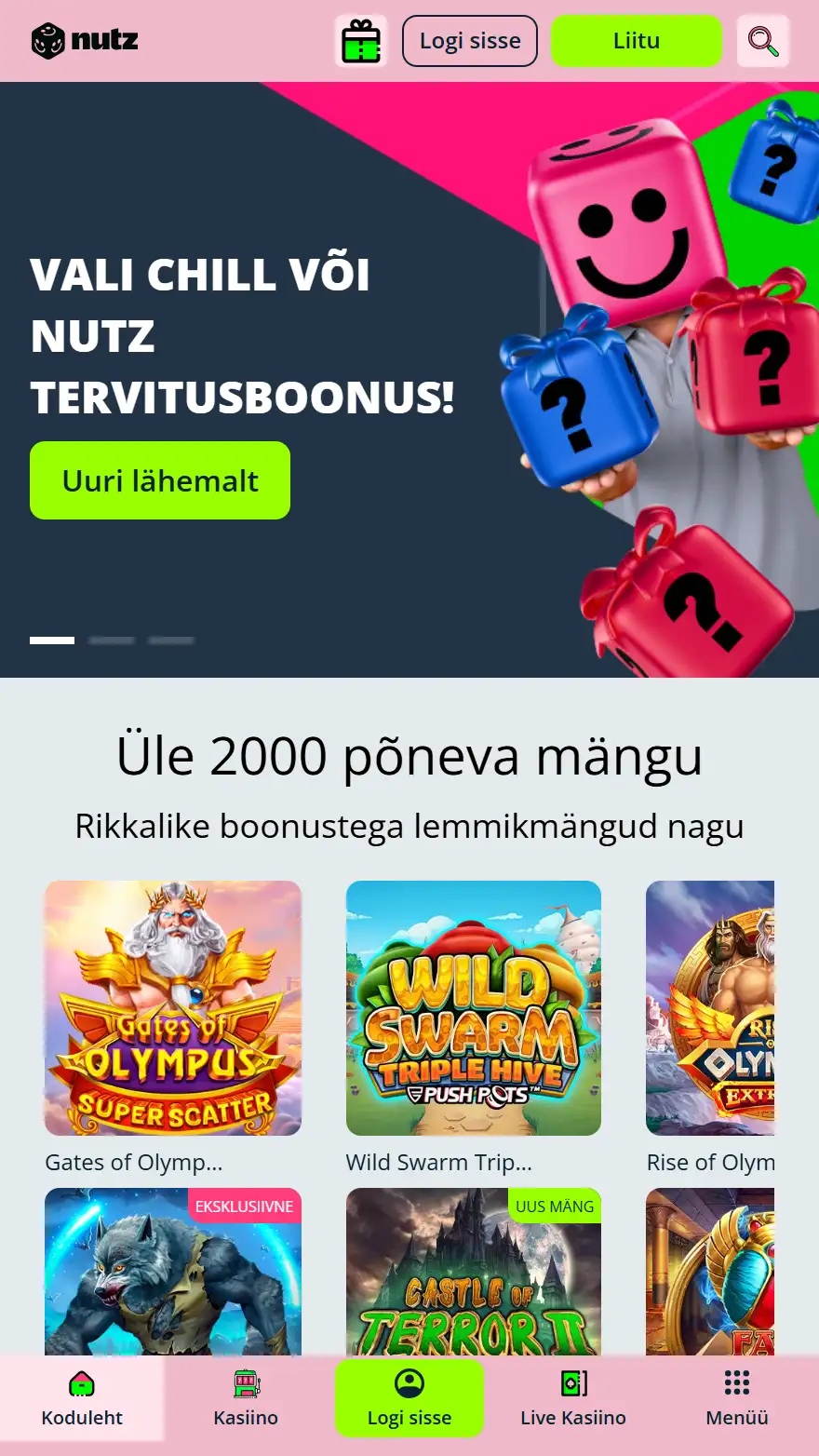Open Rise of Olympus game tile
This screenshot has width=819, height=1456.
click(x=711, y=1008)
